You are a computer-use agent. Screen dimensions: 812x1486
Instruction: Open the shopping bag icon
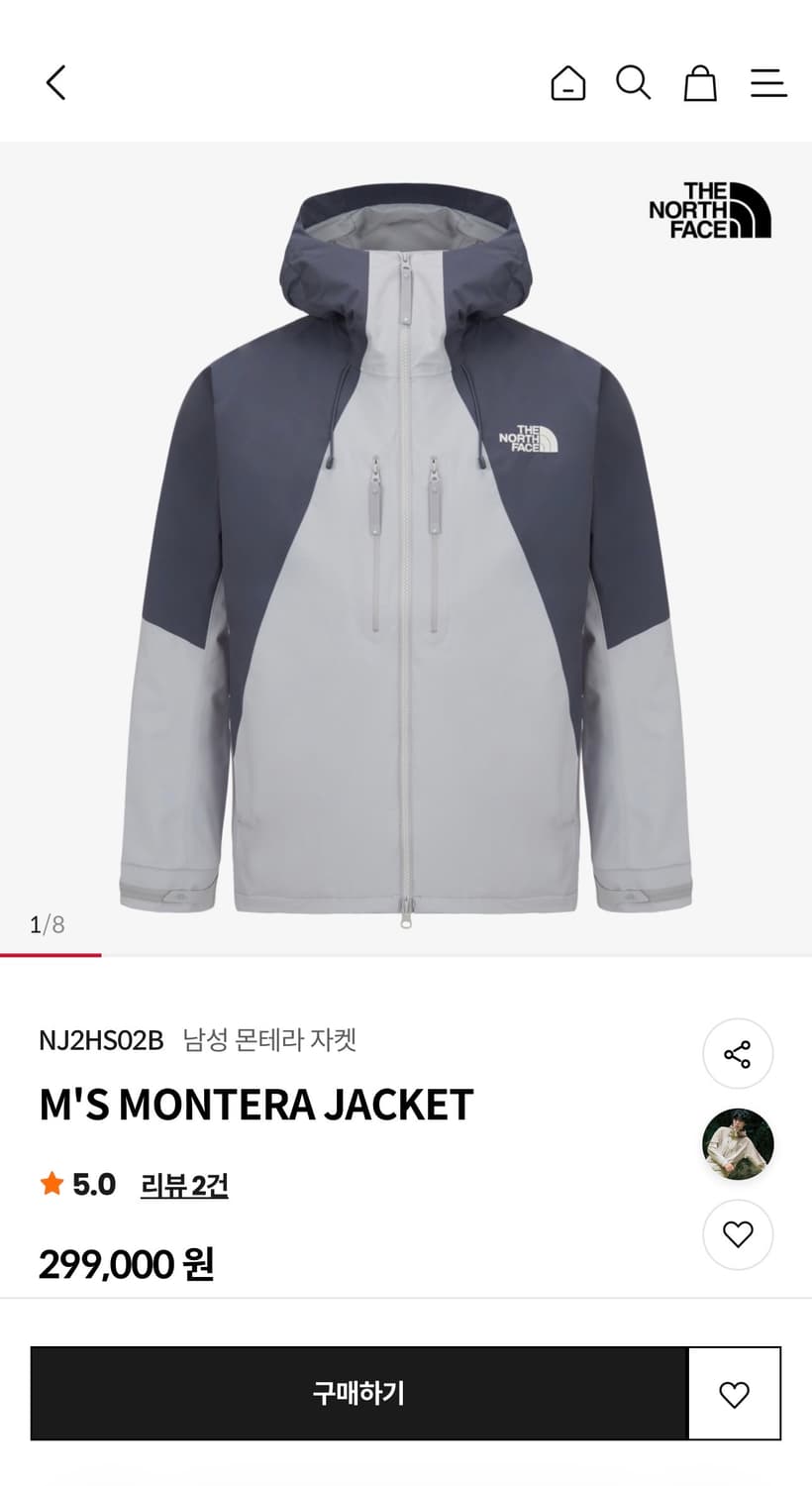[700, 83]
